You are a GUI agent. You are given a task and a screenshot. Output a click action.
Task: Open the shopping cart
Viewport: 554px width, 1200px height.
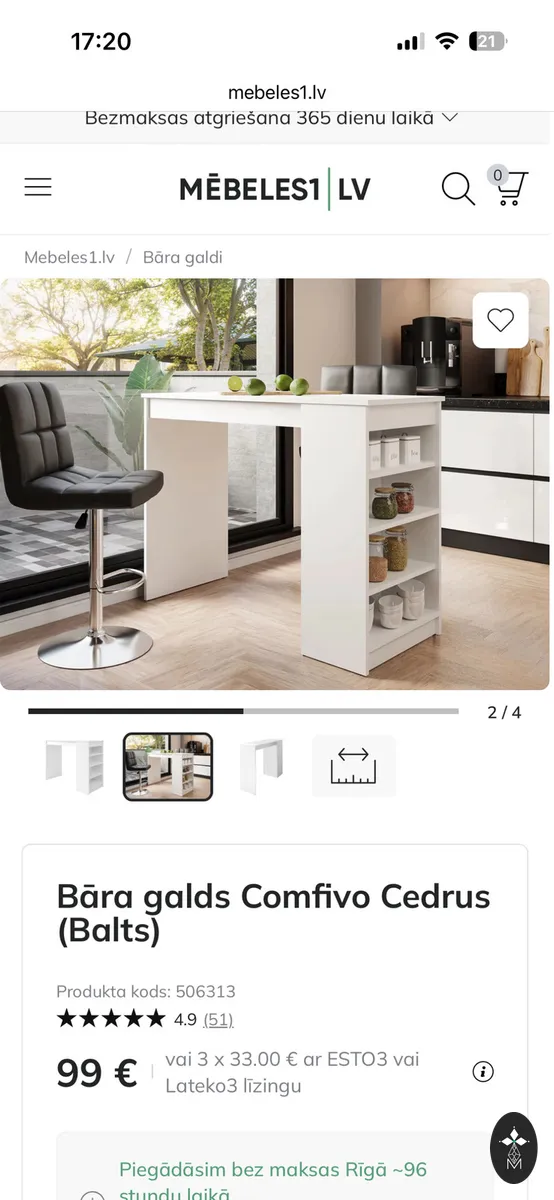(509, 186)
